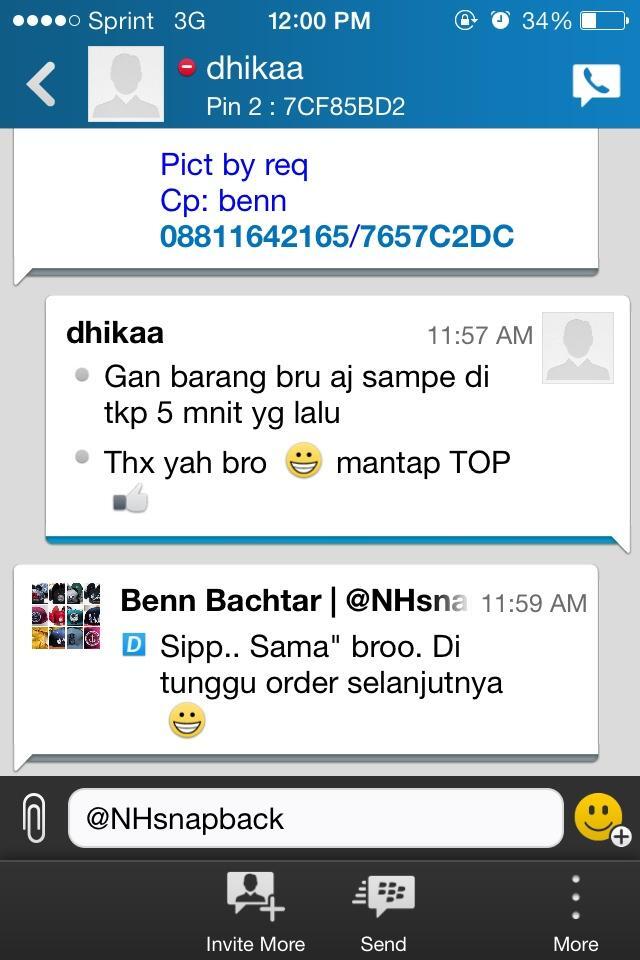Open the More options menu
Viewport: 640px width, 960px height.
576,911
